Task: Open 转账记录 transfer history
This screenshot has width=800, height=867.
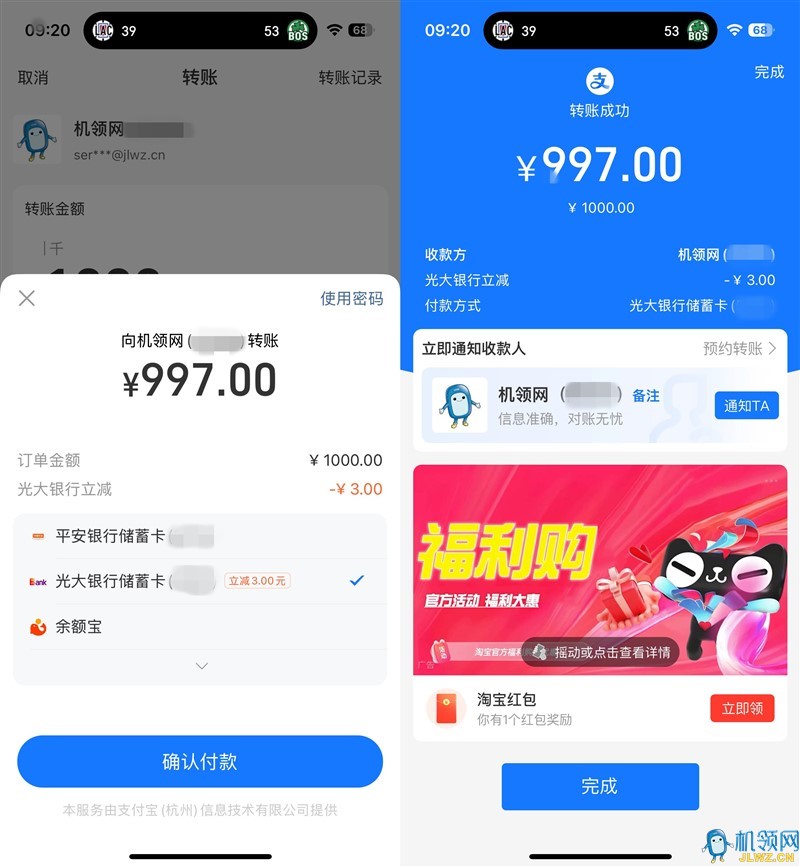Action: (x=350, y=77)
